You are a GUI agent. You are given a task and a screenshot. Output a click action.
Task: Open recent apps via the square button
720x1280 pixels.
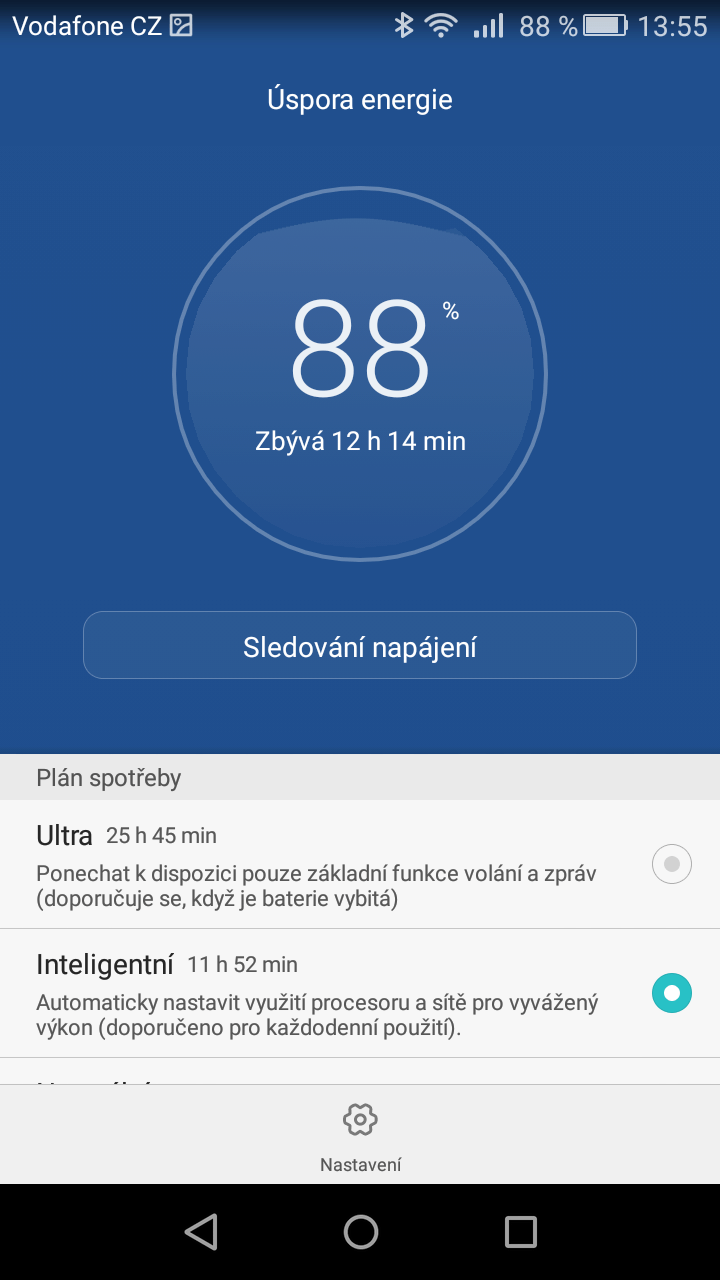point(520,1232)
